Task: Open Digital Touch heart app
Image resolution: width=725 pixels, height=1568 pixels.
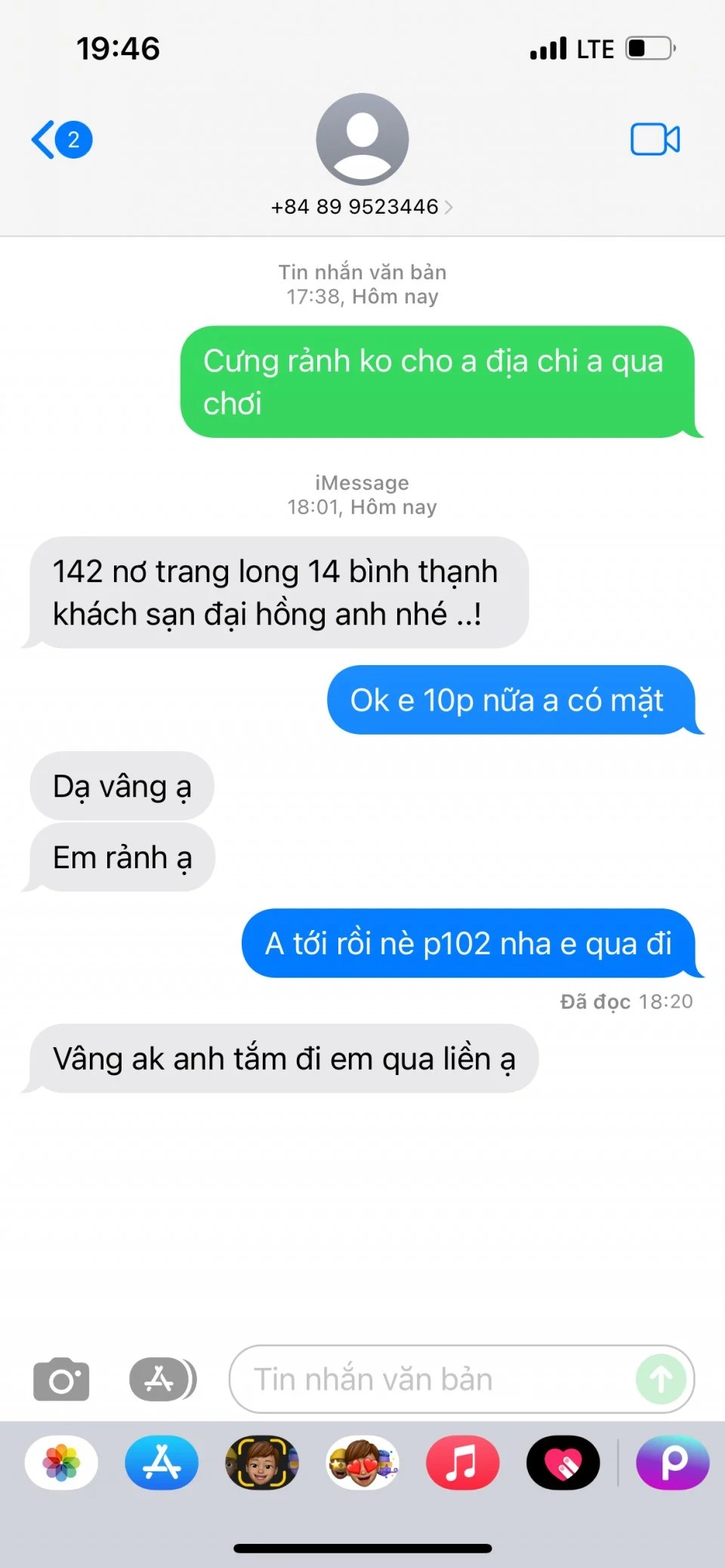Action: tap(563, 1463)
